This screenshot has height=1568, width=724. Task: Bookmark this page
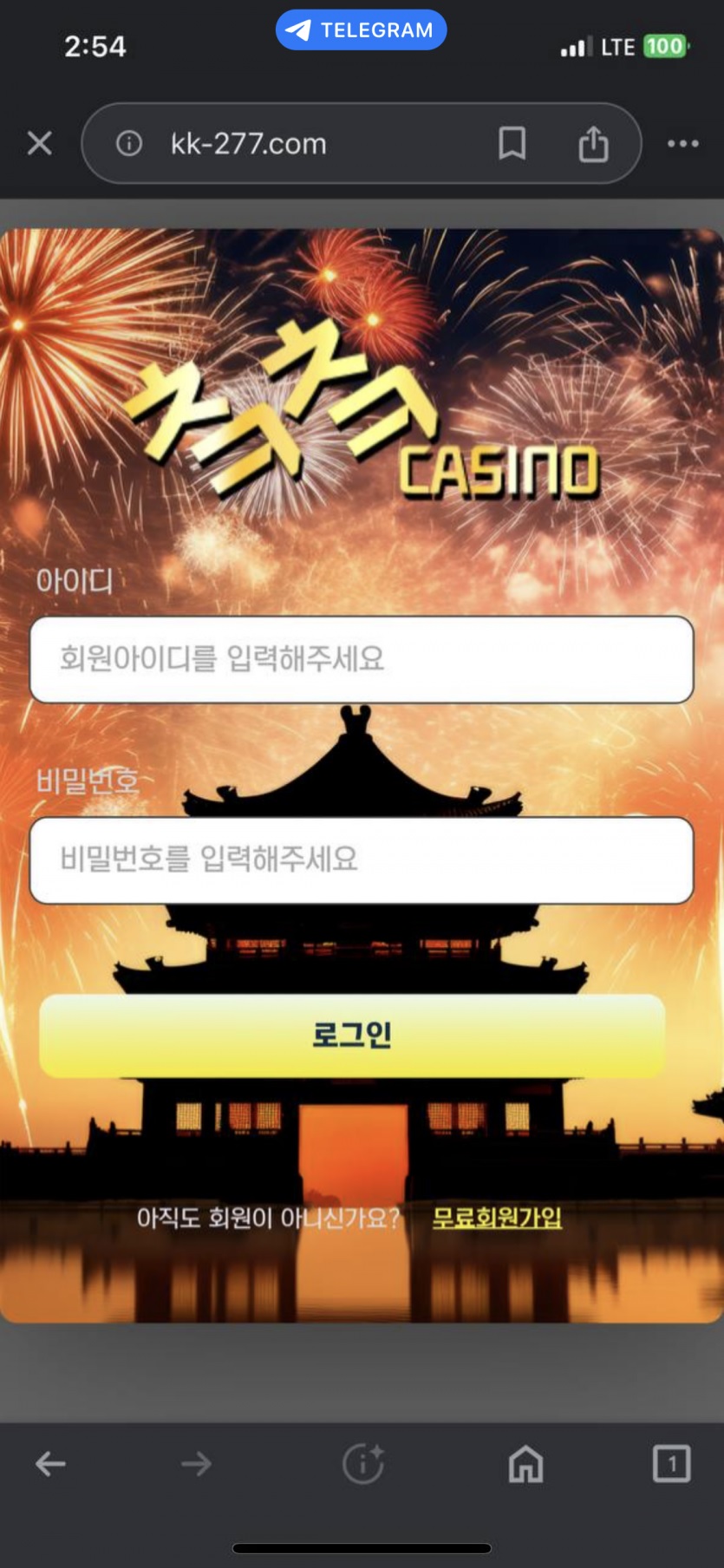click(512, 143)
